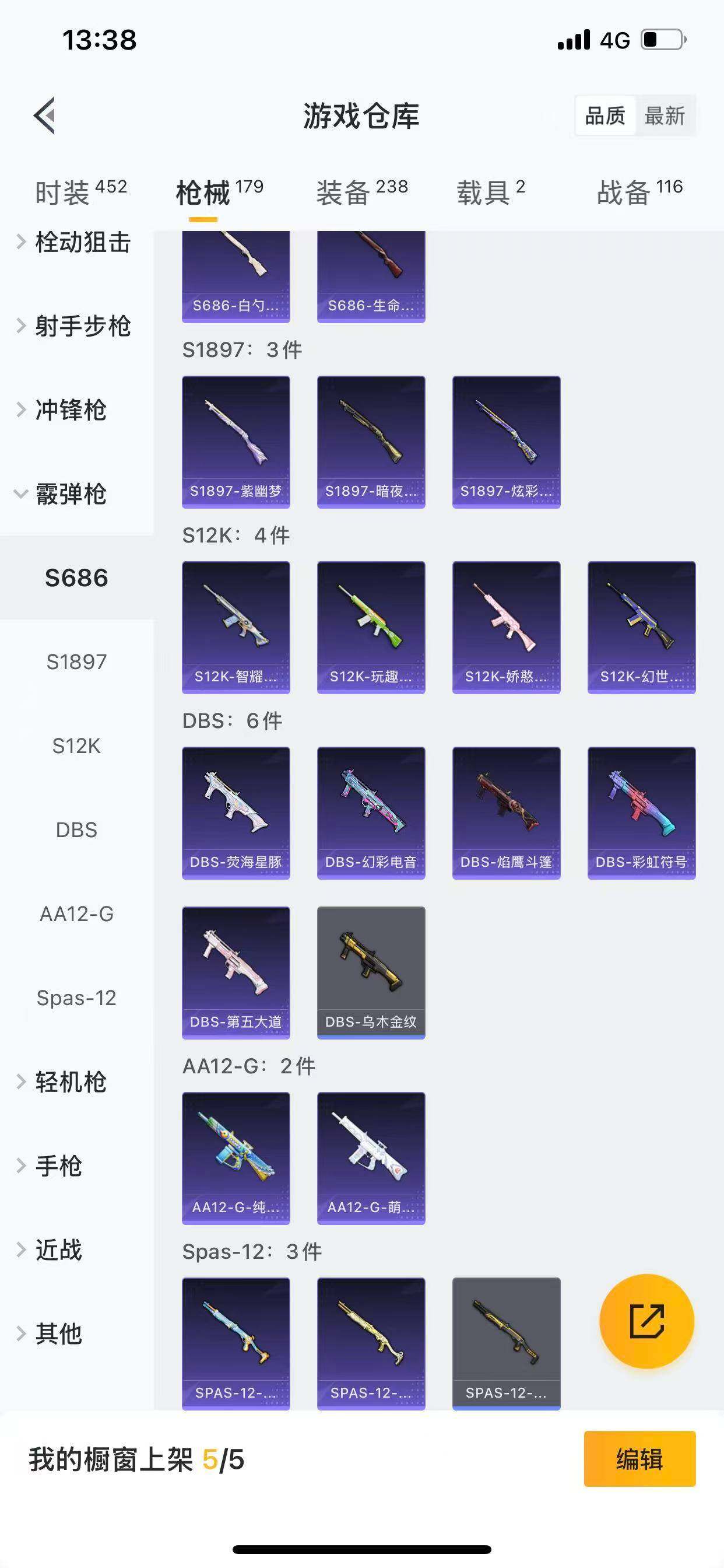Open the DBS-彩虹符号 skin tile
Image resolution: width=724 pixels, height=1568 pixels.
641,813
